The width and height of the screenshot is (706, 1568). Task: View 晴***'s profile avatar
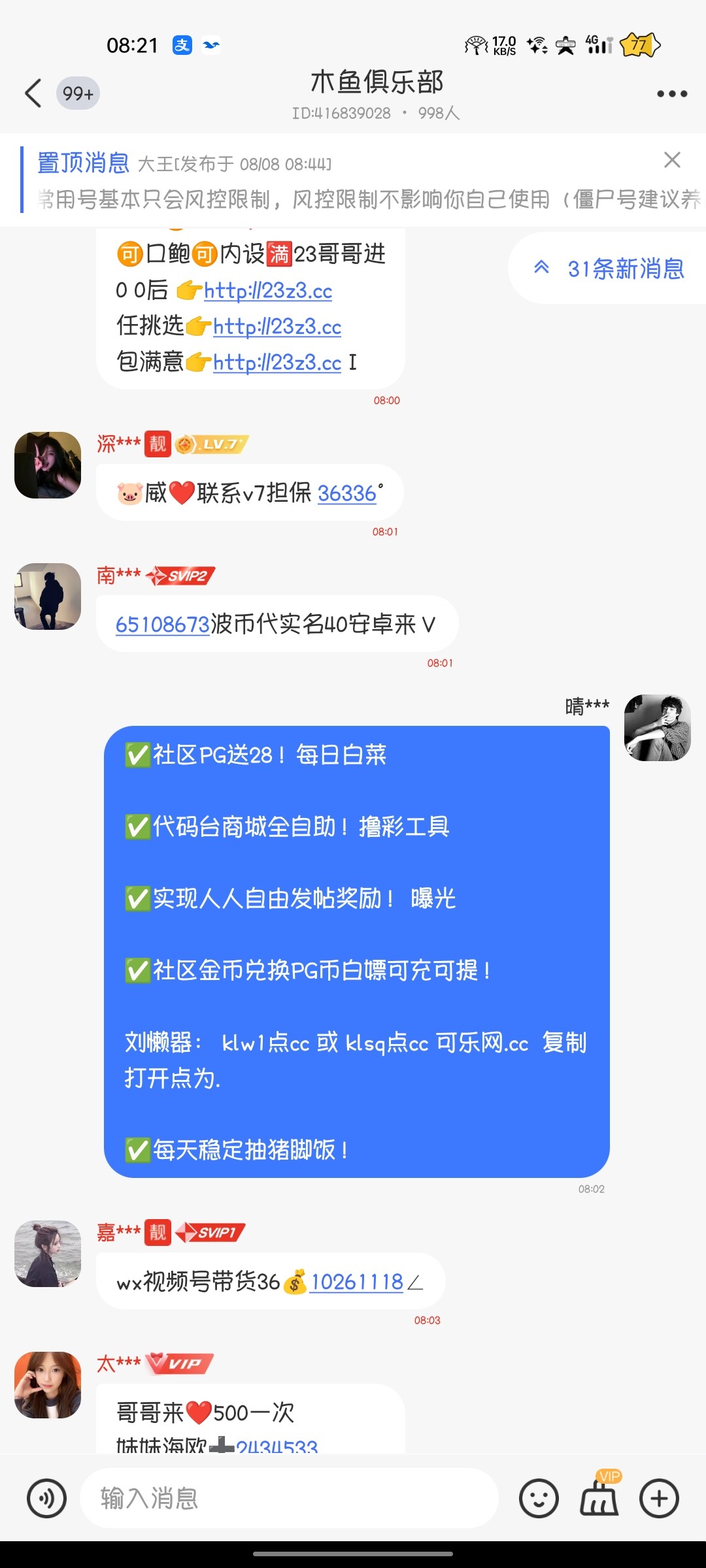(657, 728)
